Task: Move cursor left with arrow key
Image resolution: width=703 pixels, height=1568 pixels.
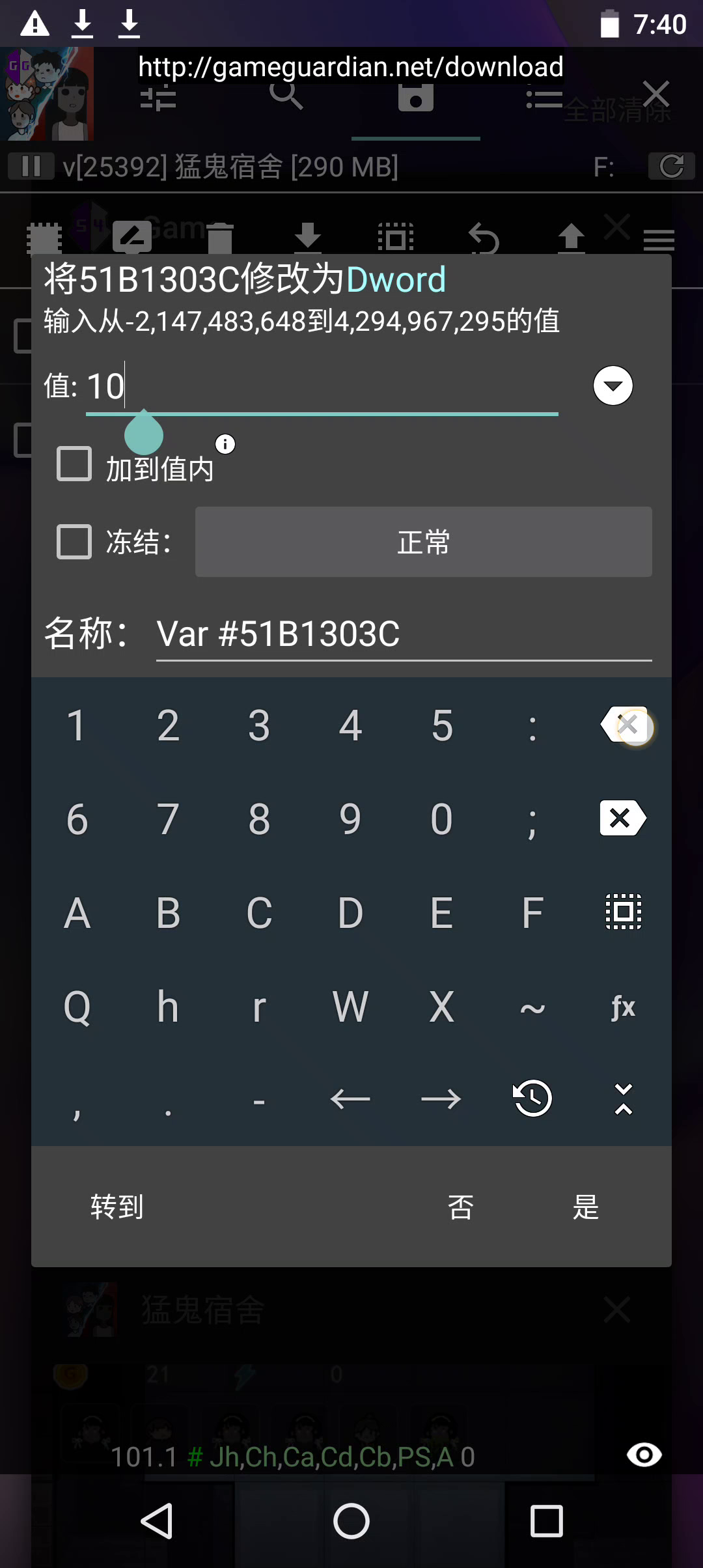Action: pyautogui.click(x=350, y=1099)
